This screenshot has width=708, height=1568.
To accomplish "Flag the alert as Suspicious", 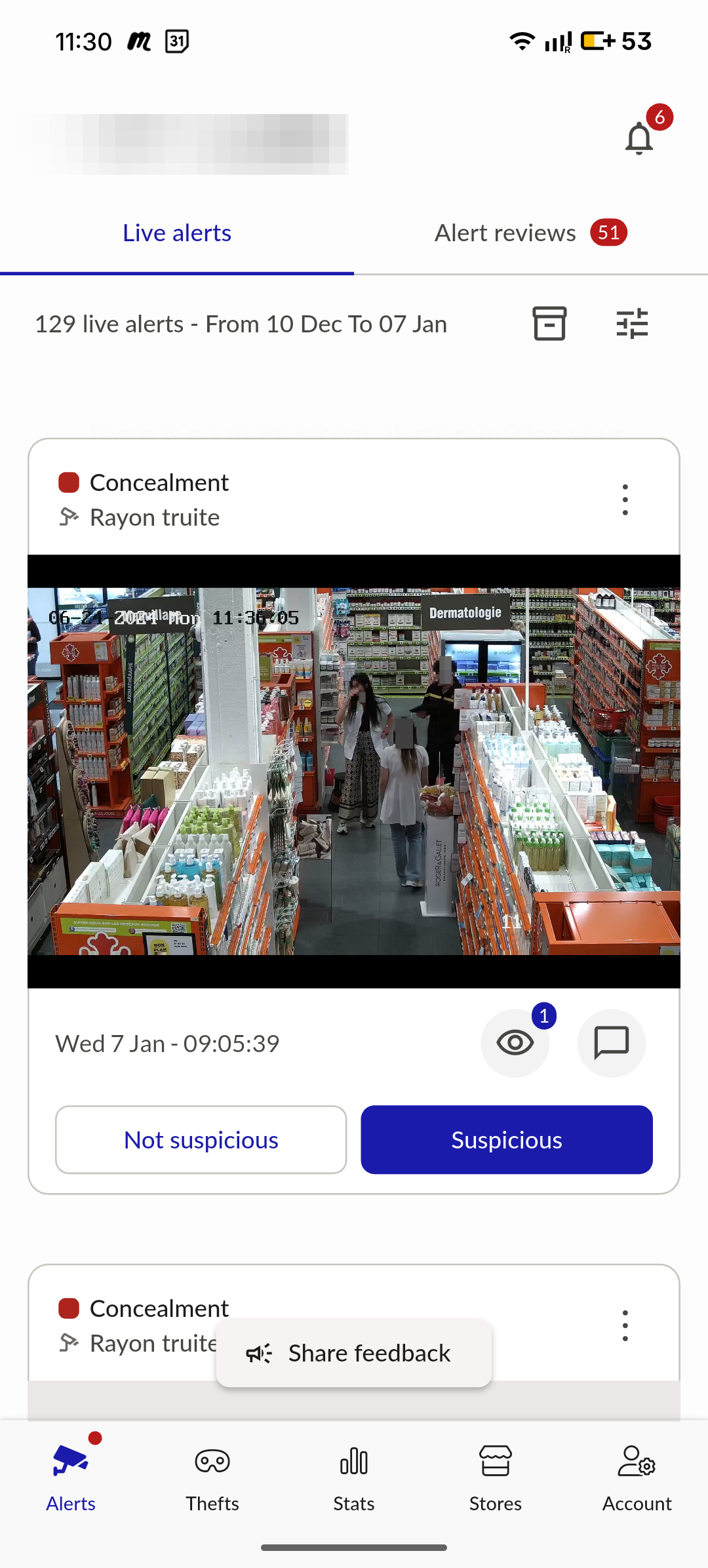I will click(x=507, y=1140).
